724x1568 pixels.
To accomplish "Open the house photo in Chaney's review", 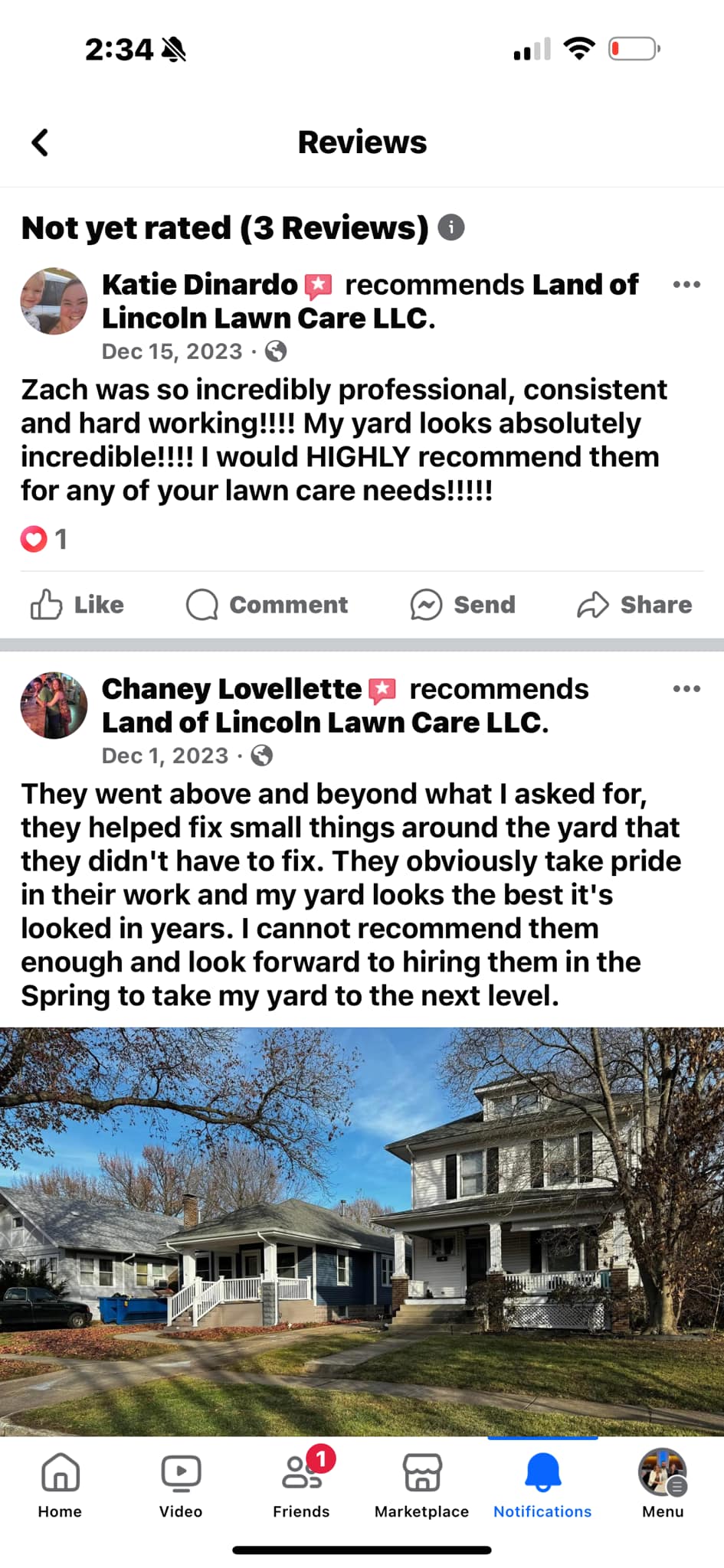I will (x=362, y=1231).
